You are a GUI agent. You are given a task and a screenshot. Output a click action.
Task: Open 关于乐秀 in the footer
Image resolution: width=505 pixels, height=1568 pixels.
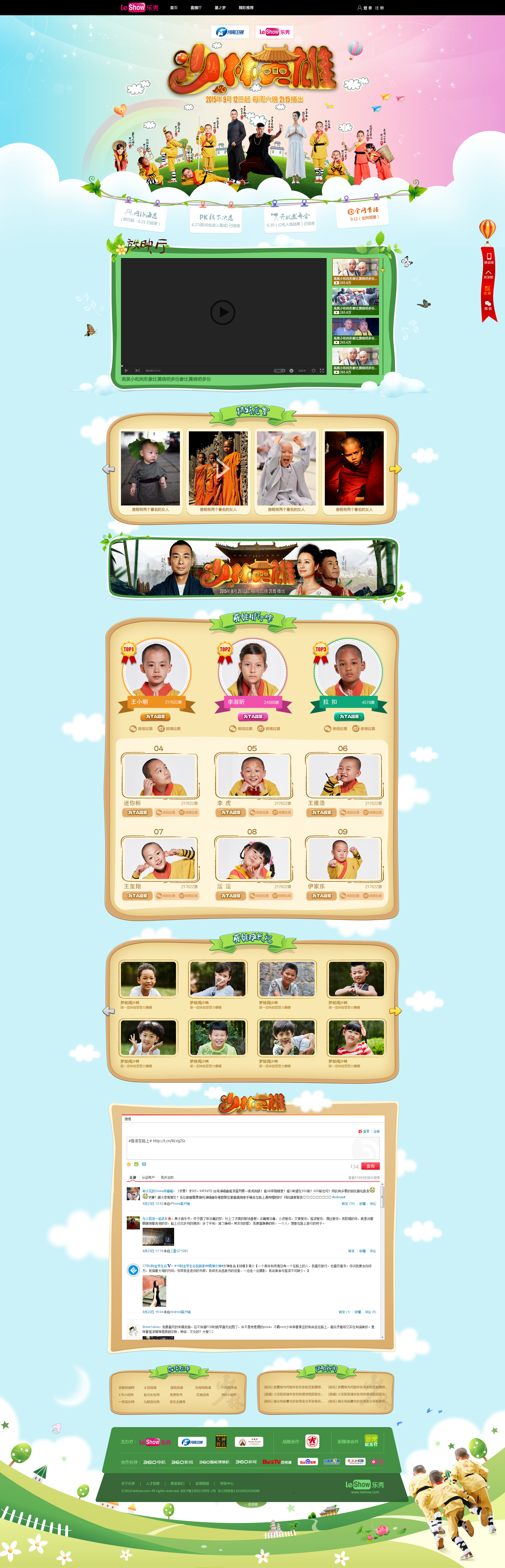(128, 1483)
